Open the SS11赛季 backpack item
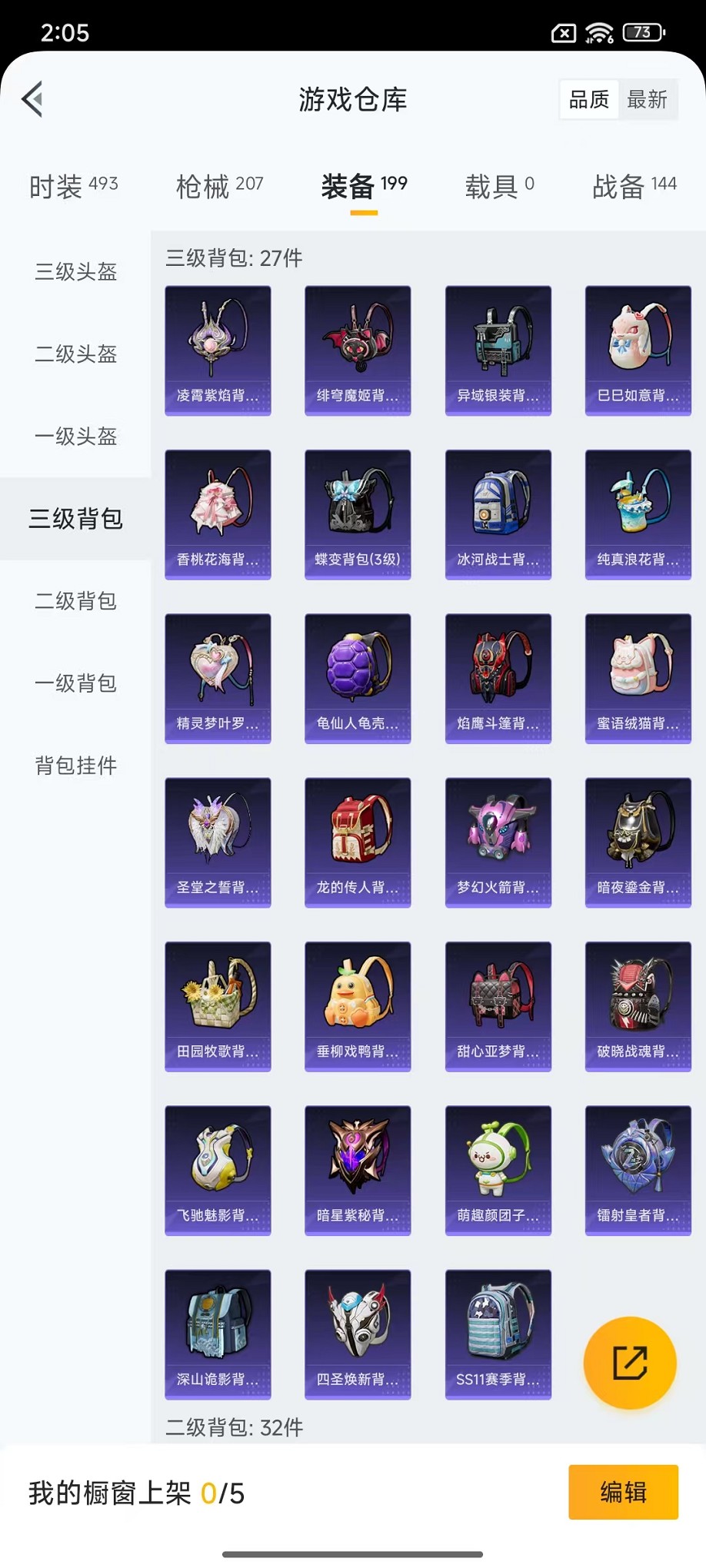 [498, 1334]
